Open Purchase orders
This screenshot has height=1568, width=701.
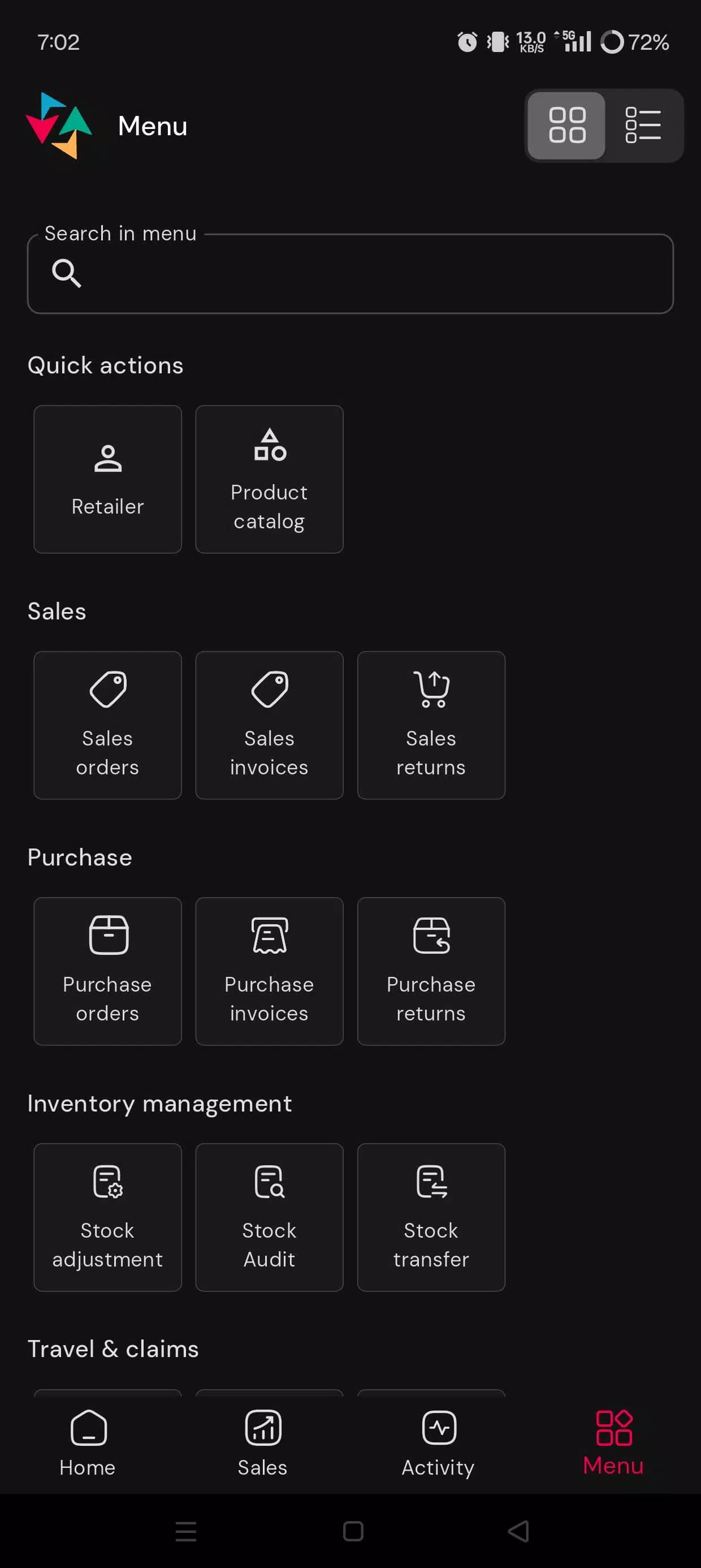tap(108, 971)
